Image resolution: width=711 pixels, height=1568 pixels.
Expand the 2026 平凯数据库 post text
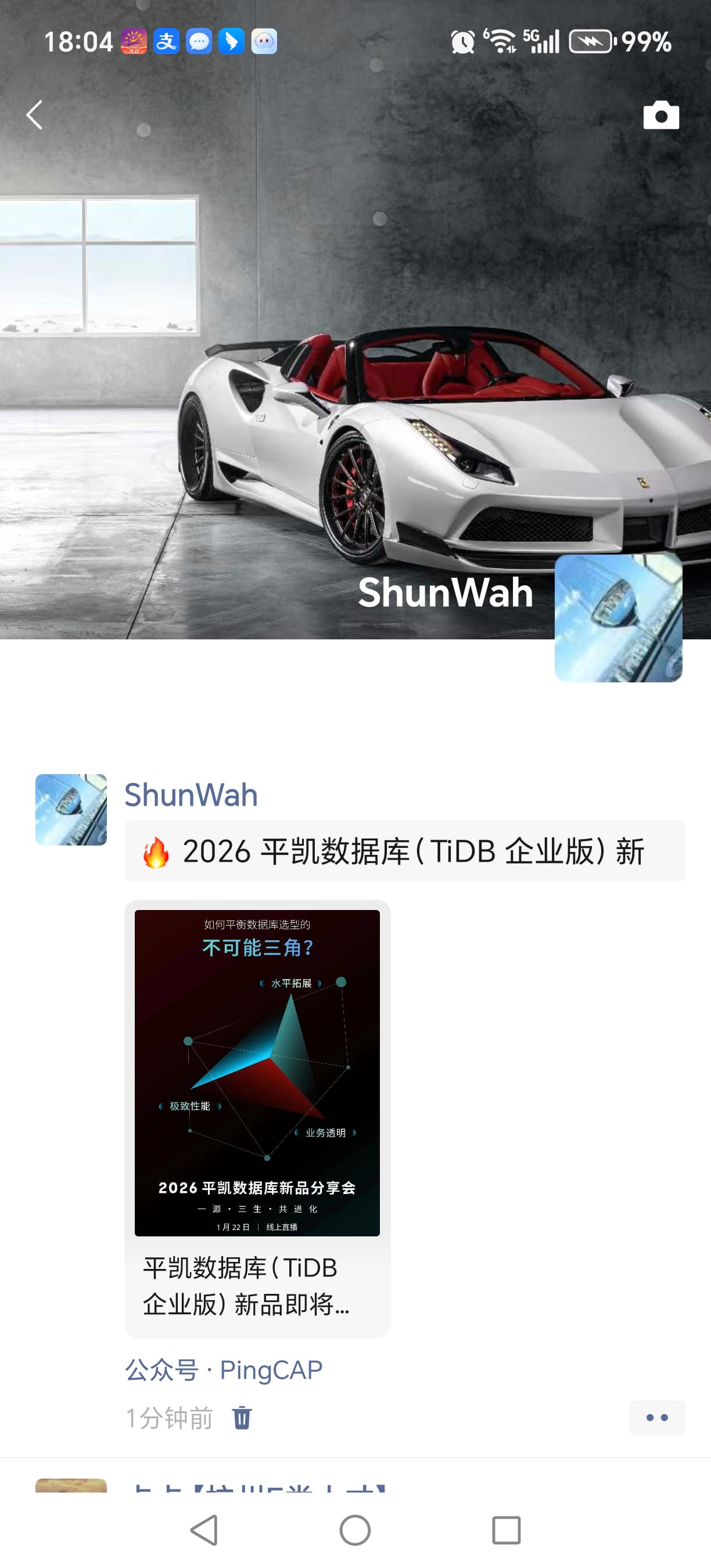point(405,851)
